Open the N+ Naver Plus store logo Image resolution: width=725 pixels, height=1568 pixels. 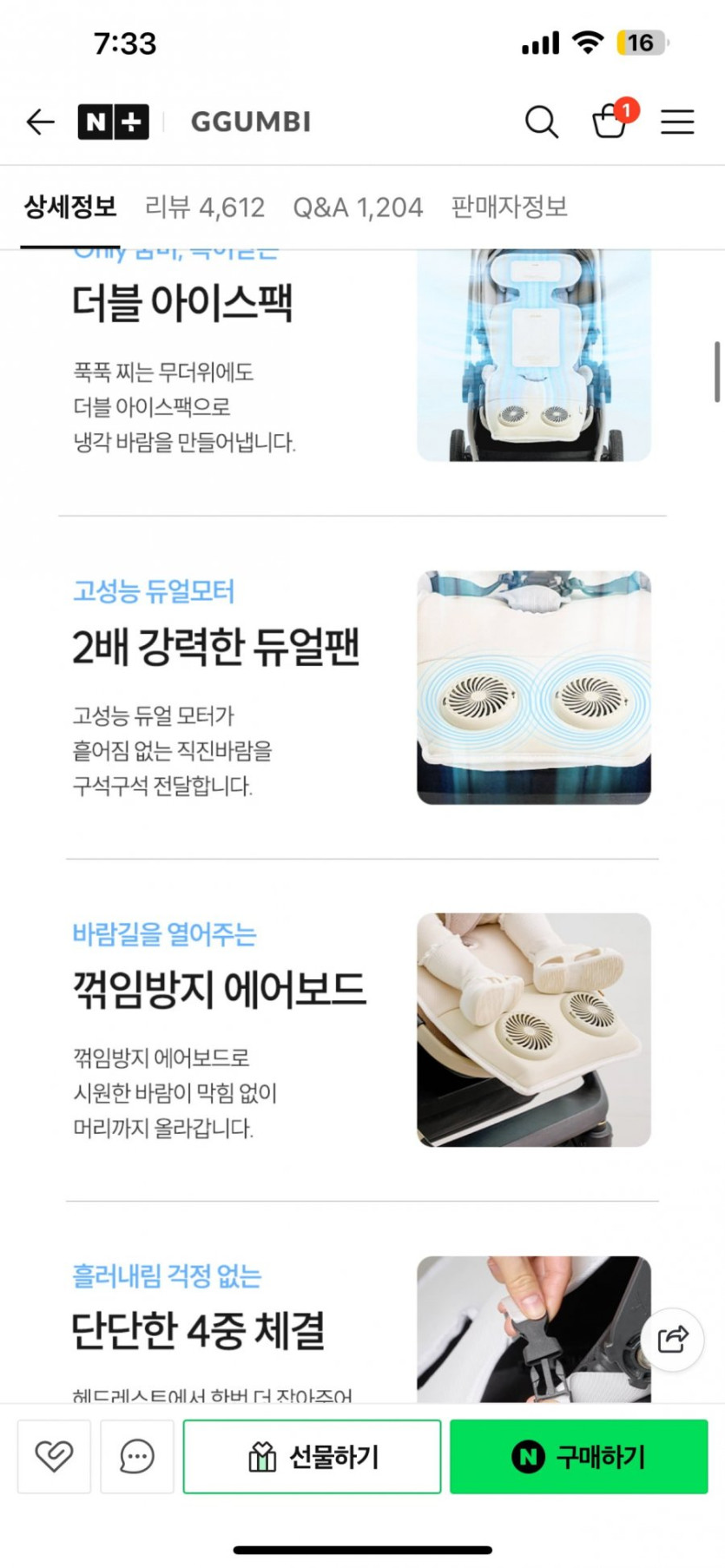pos(113,122)
